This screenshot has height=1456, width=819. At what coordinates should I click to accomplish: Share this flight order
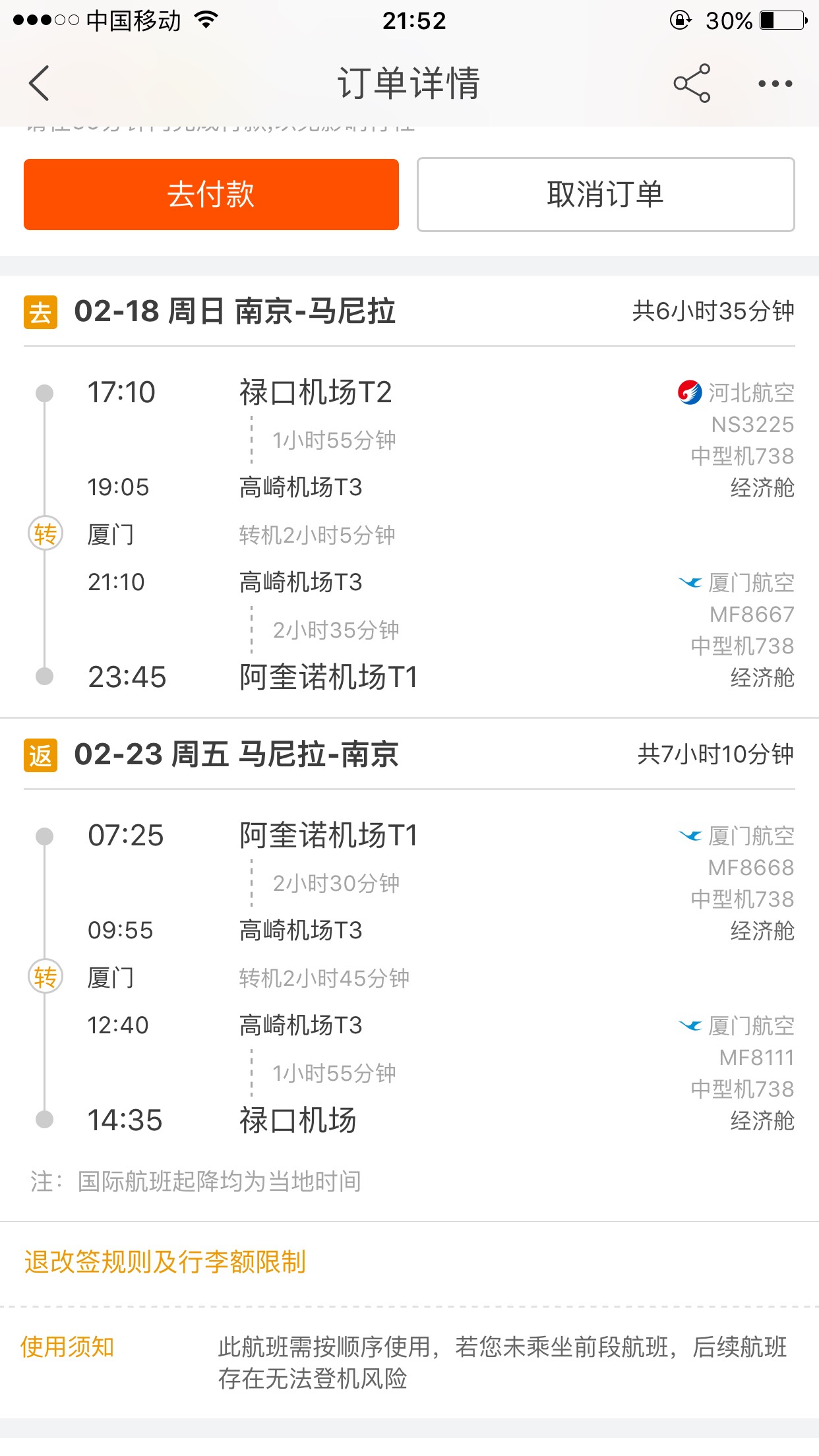click(x=692, y=84)
